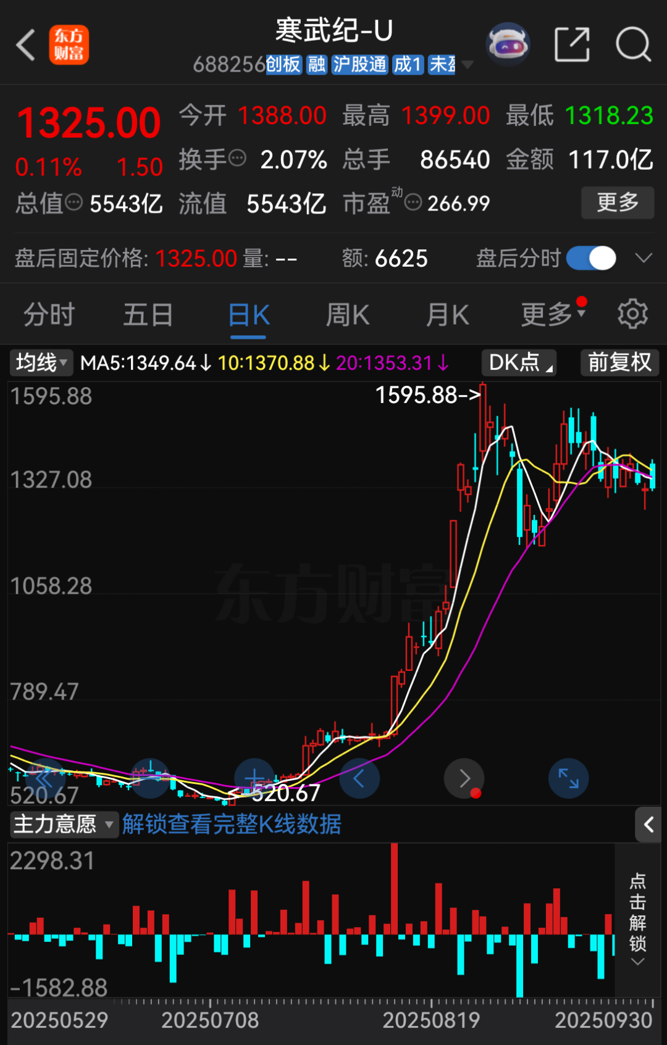Go back from the stock detail page
This screenshot has height=1045, width=667.
(x=26, y=44)
